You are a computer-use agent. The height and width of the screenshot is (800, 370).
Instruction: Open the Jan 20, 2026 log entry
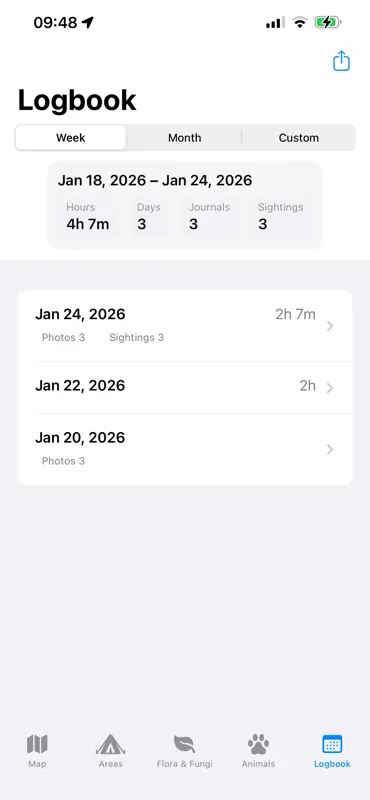tap(185, 449)
